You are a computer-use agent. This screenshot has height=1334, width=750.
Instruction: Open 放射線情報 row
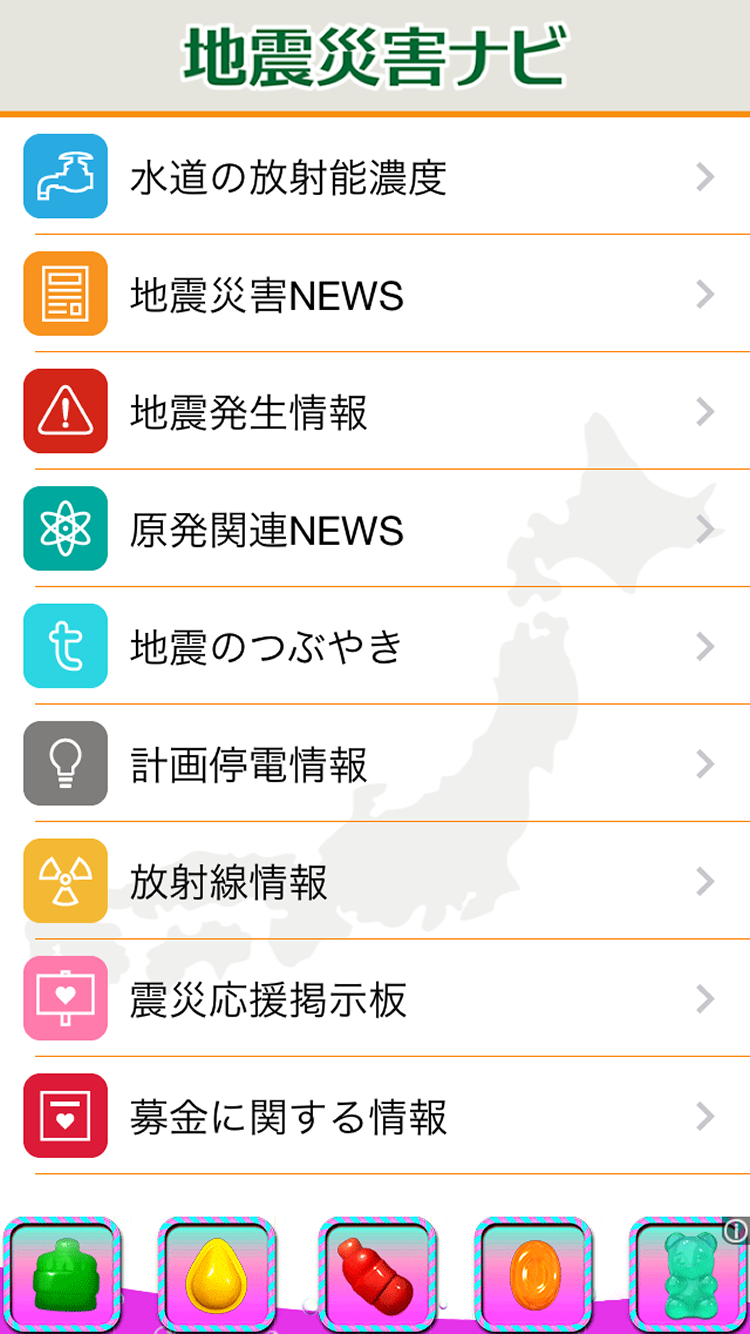click(375, 881)
